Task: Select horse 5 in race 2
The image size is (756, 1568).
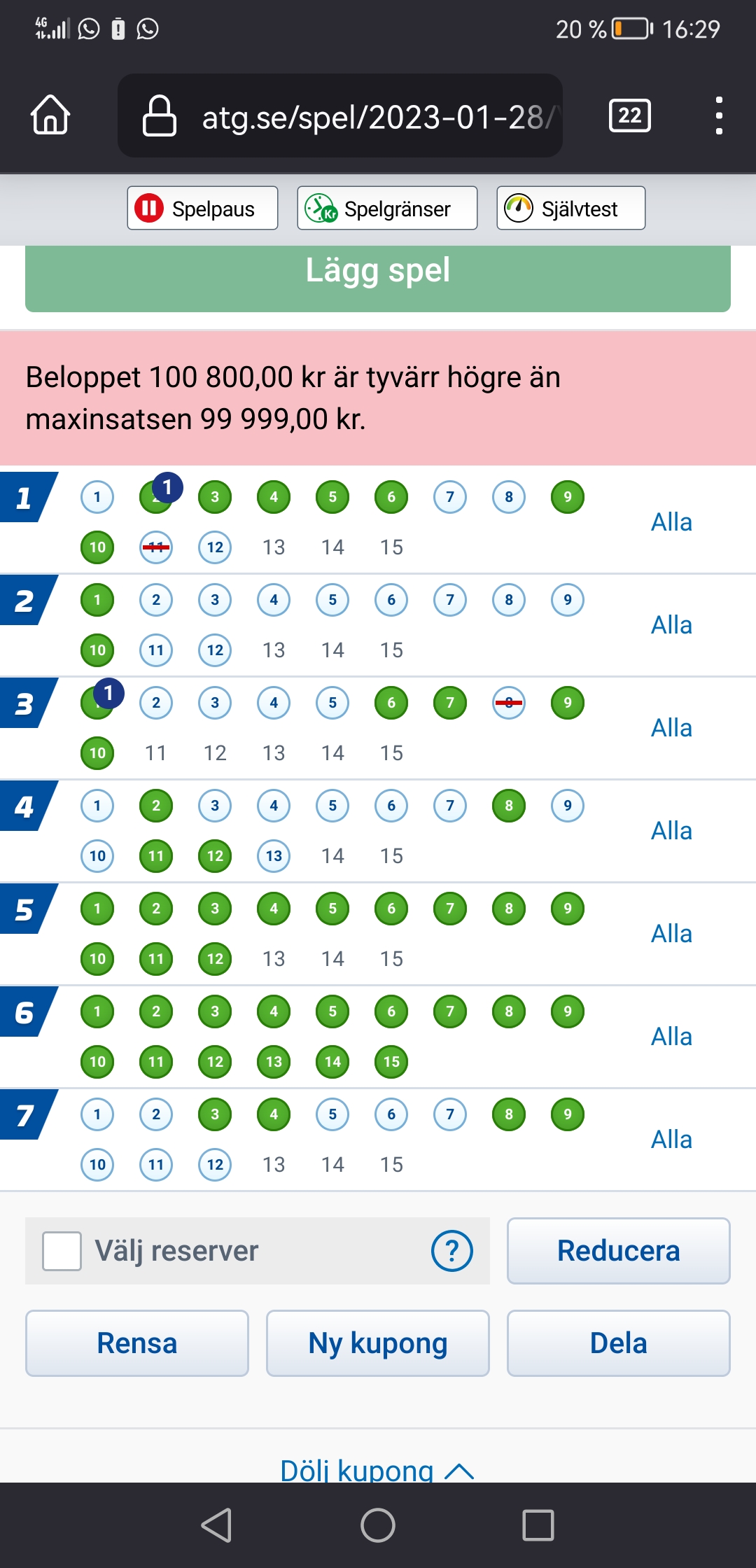Action: [x=332, y=600]
